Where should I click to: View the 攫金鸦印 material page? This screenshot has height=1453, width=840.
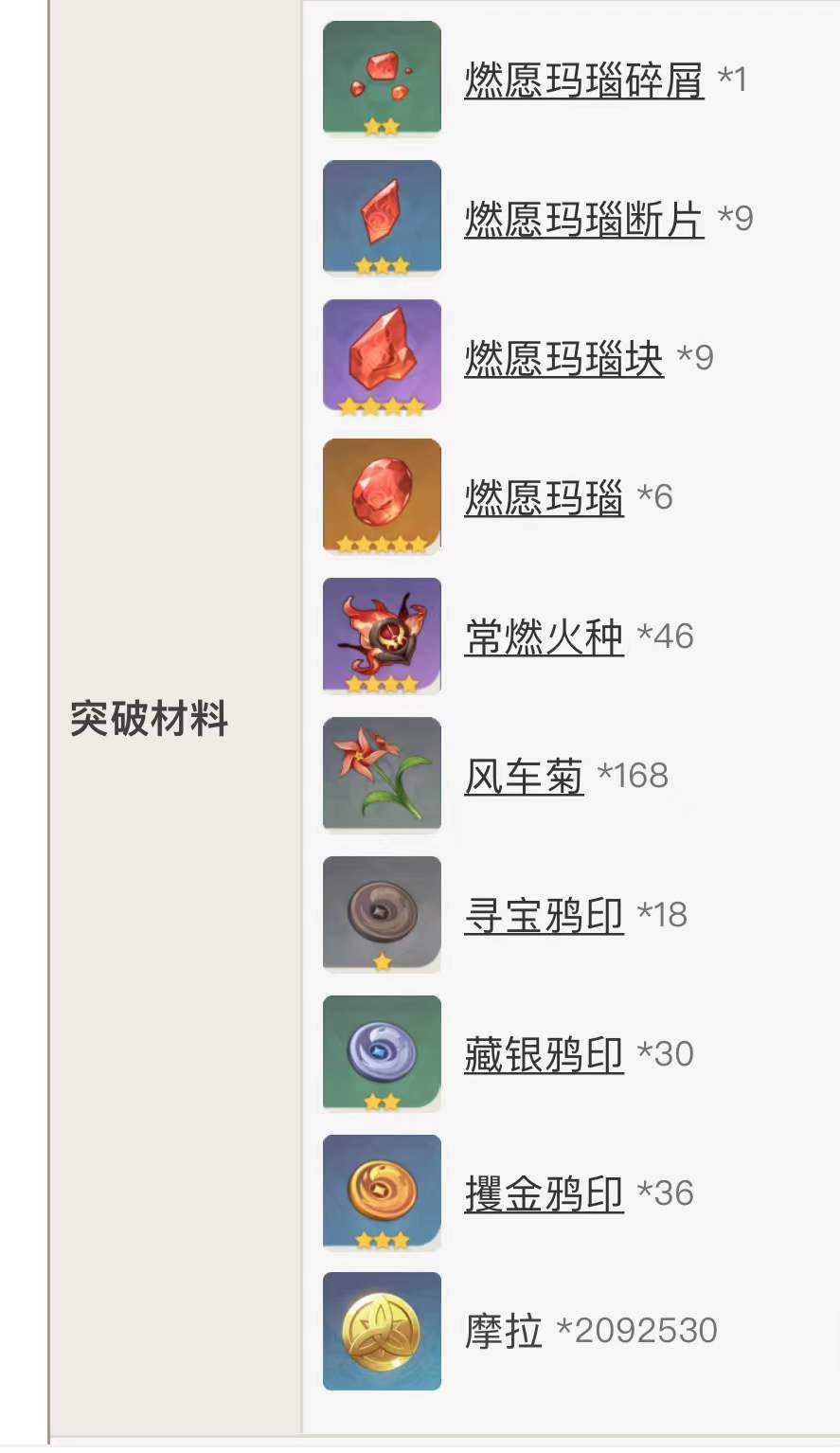pos(544,1193)
